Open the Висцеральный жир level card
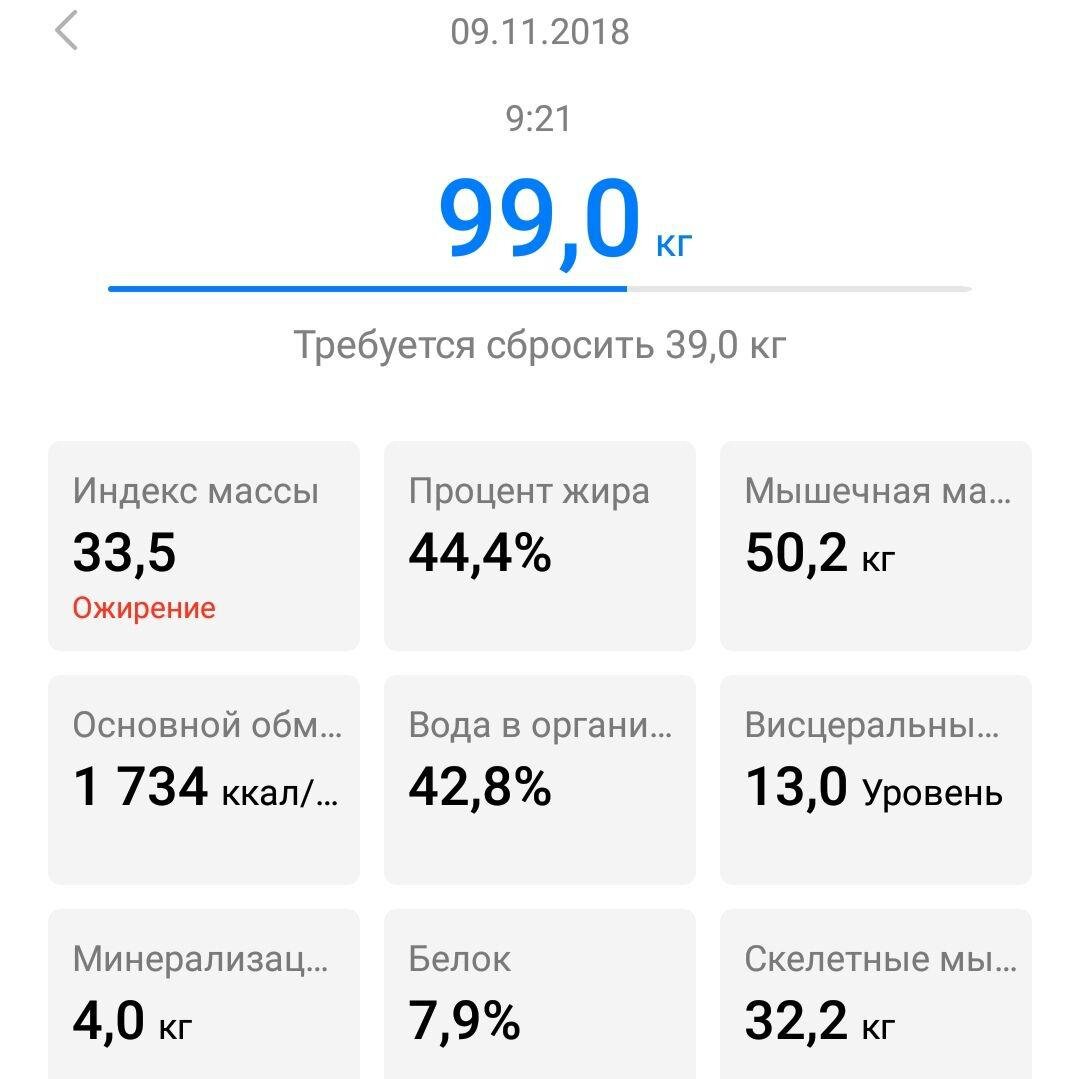This screenshot has height=1079, width=1080. (x=875, y=780)
